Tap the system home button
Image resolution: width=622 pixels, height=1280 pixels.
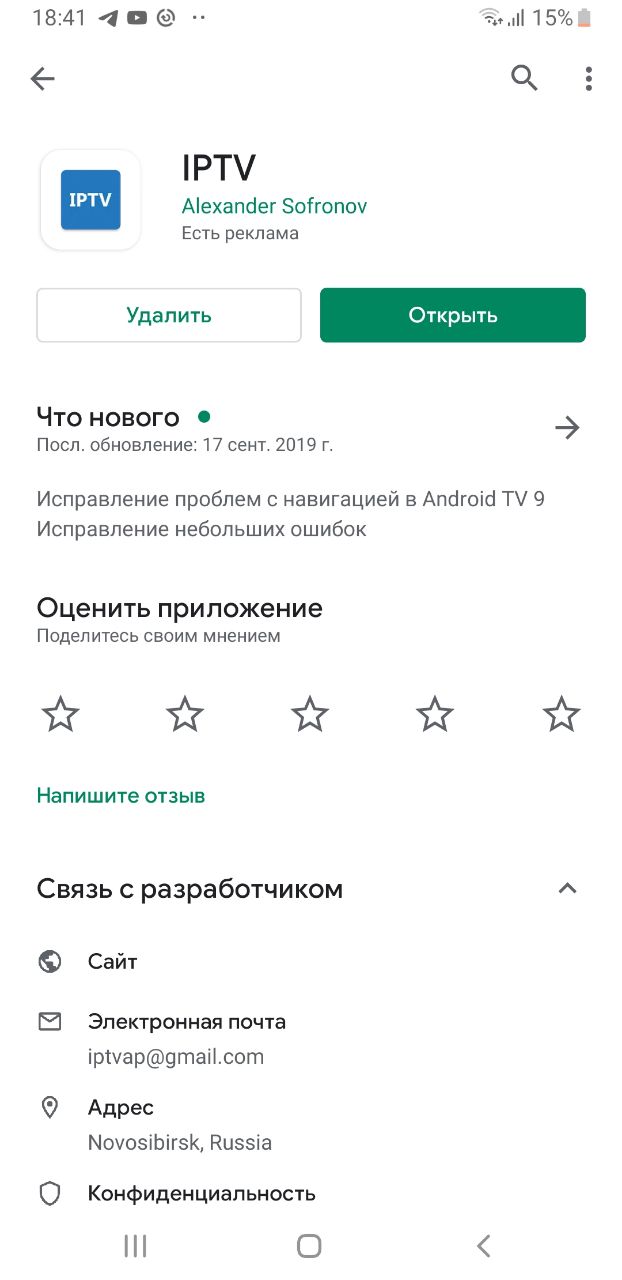[310, 1245]
